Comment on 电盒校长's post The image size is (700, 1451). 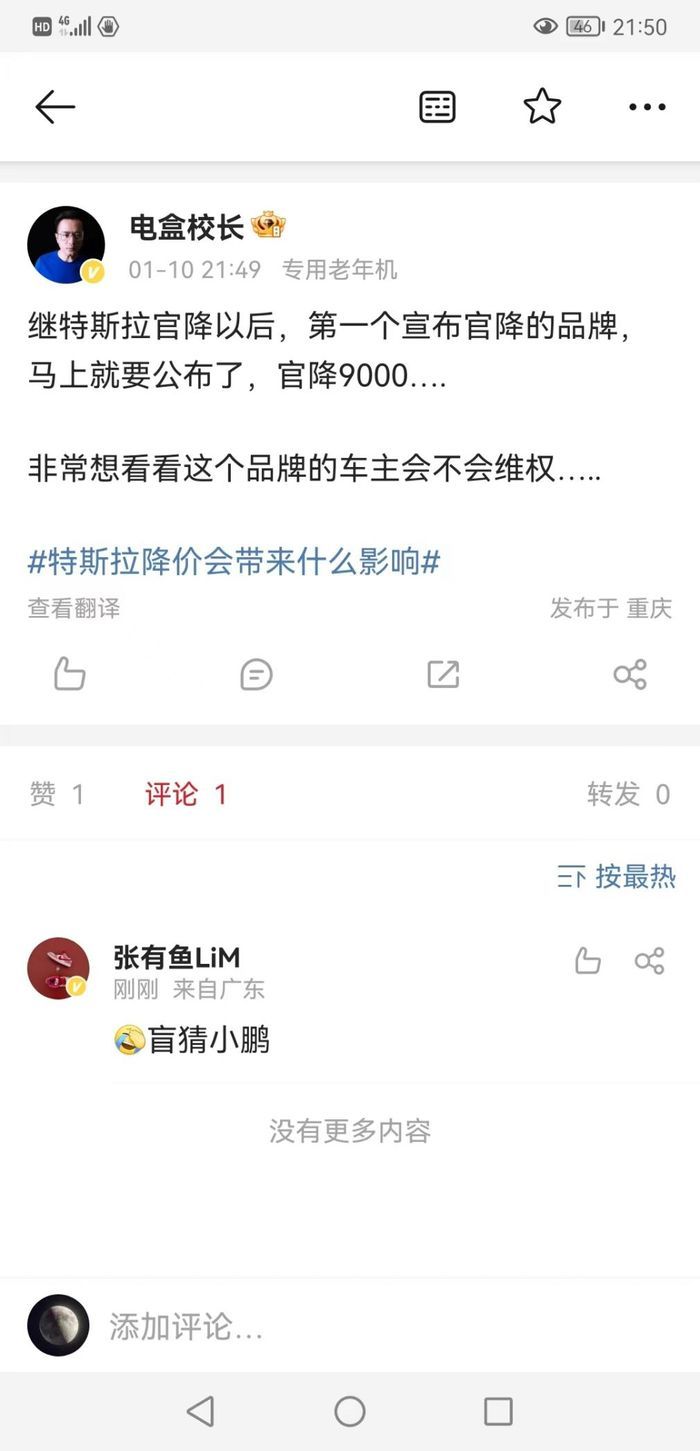(256, 674)
